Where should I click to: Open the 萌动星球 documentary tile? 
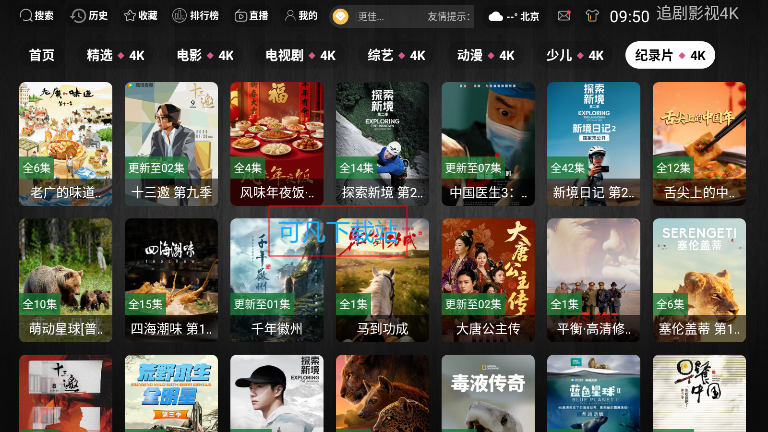pos(66,278)
